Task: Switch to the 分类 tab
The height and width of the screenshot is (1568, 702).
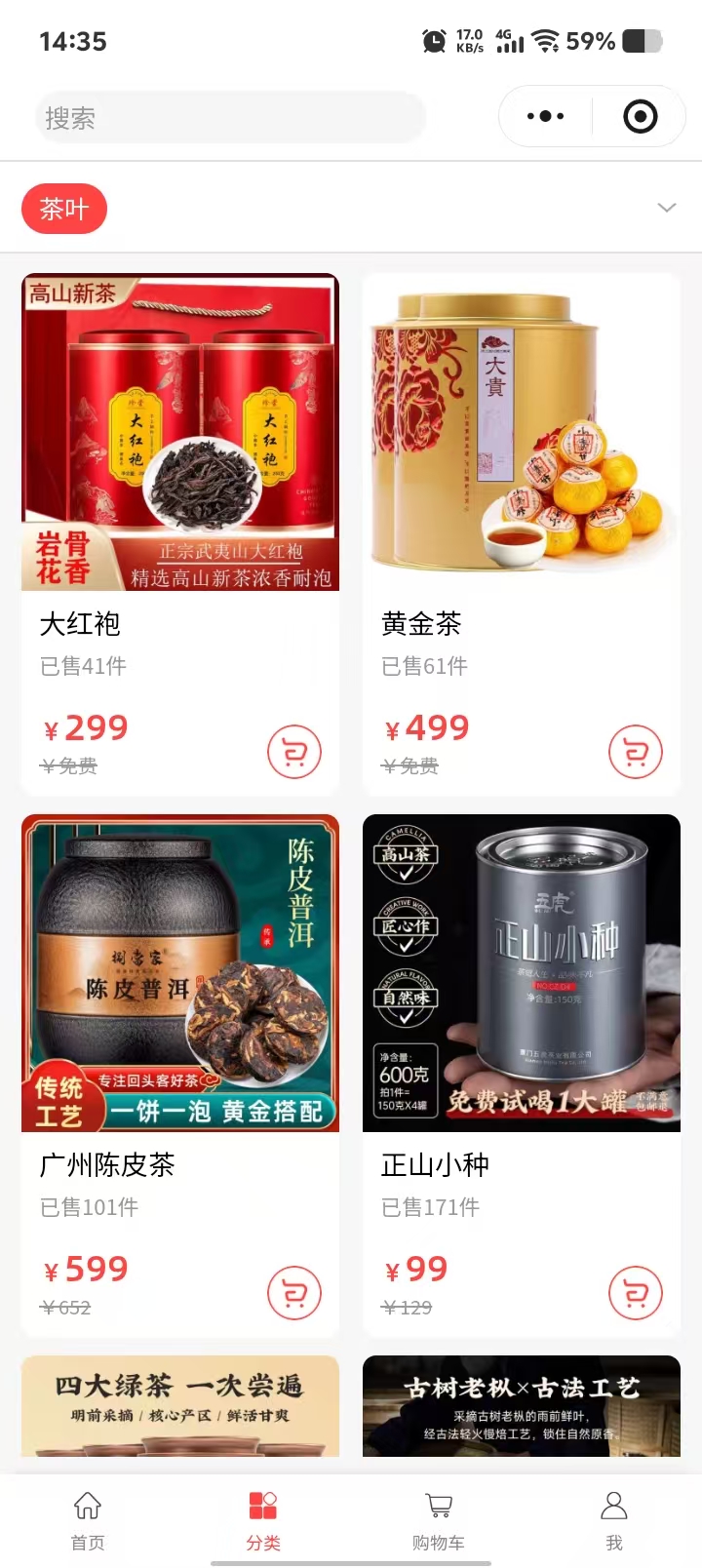Action: [x=263, y=1519]
